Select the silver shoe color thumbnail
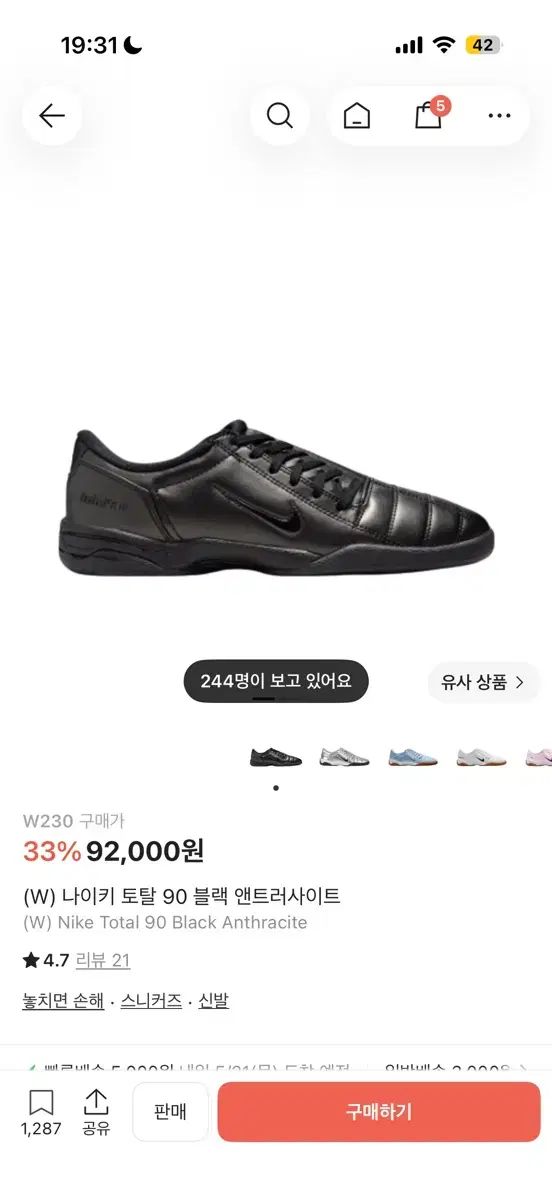The image size is (552, 1200). pyautogui.click(x=344, y=757)
